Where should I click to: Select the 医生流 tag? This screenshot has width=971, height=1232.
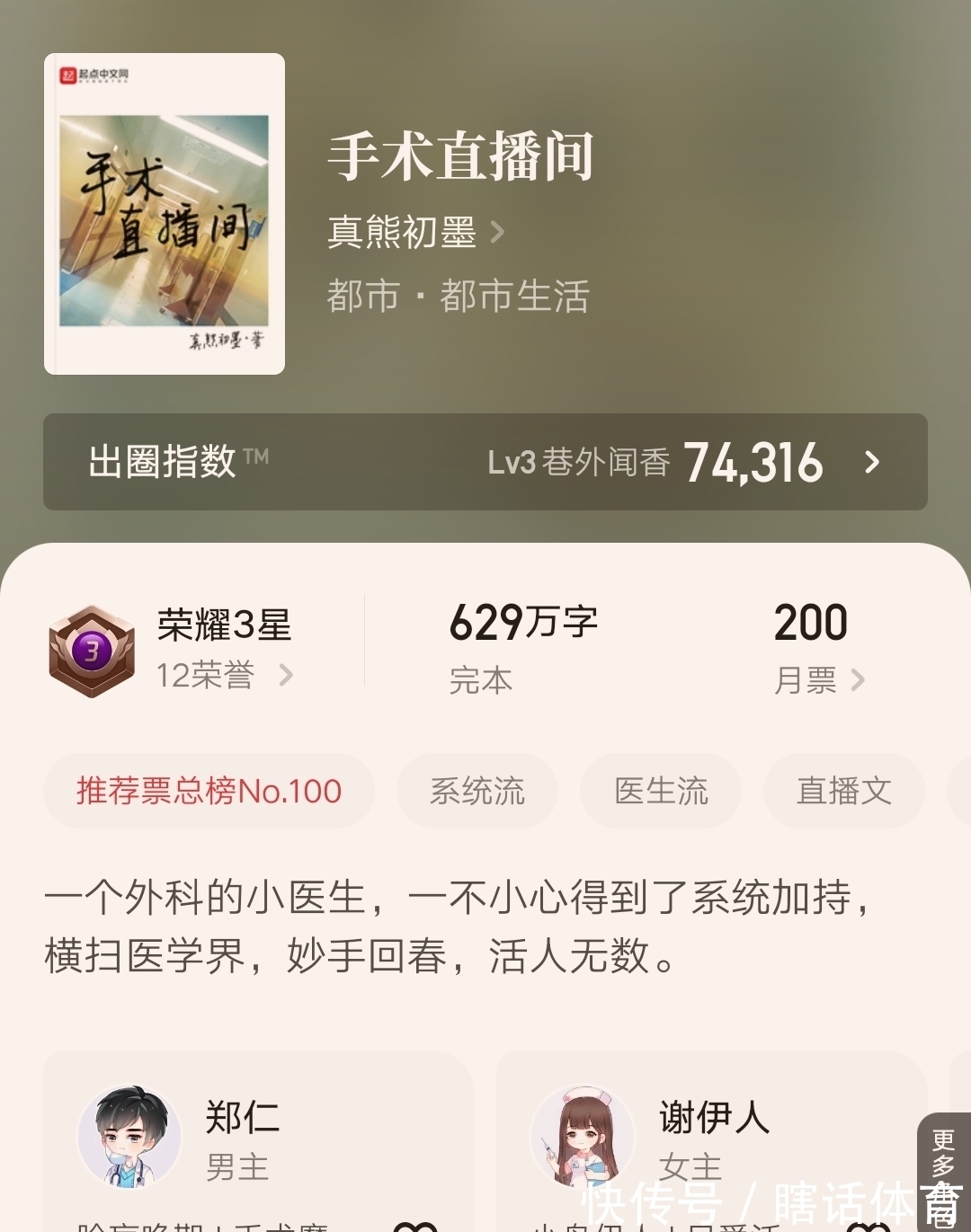[661, 792]
